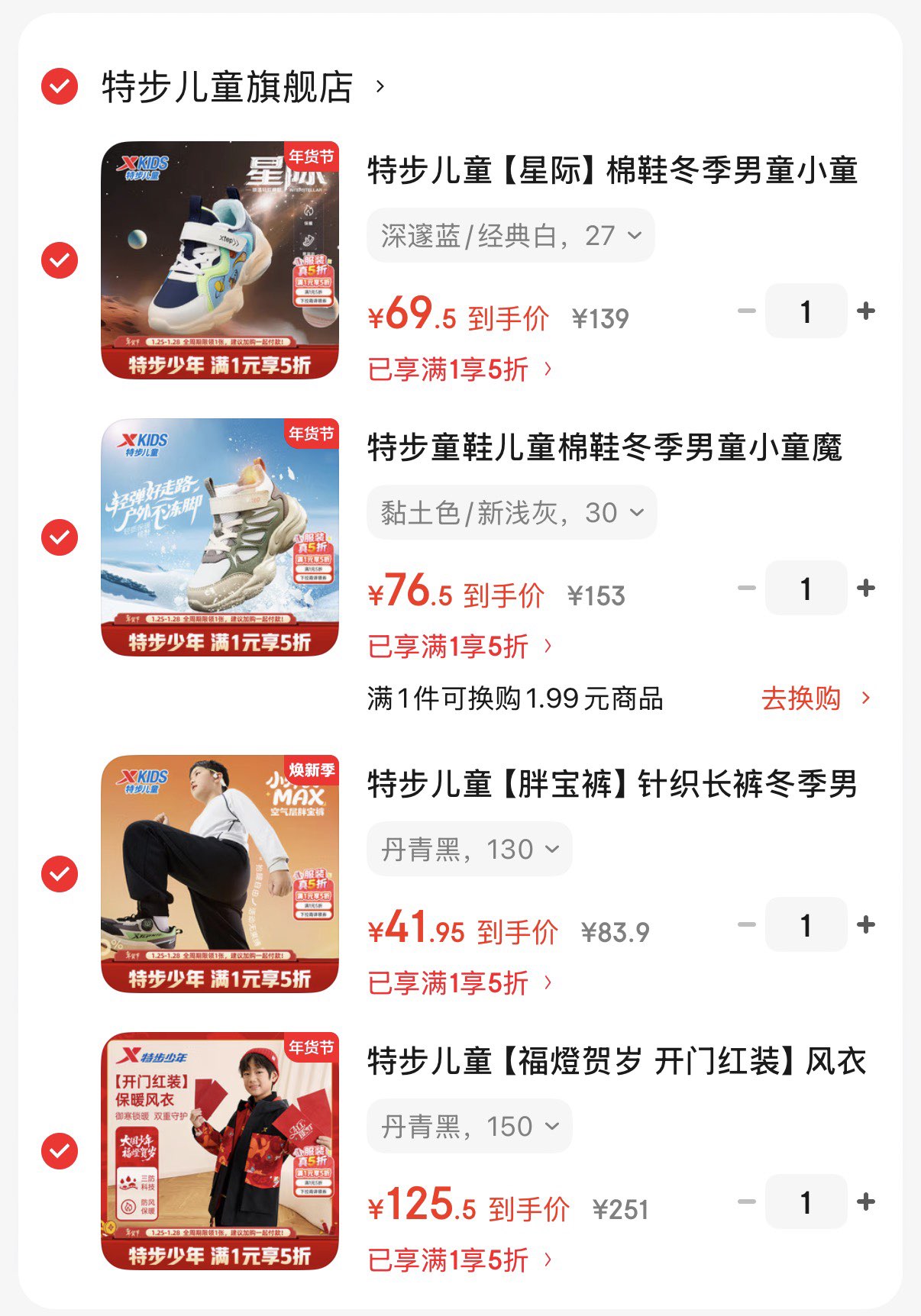Increase quantity of the ¥69.5 shoes

pyautogui.click(x=866, y=311)
